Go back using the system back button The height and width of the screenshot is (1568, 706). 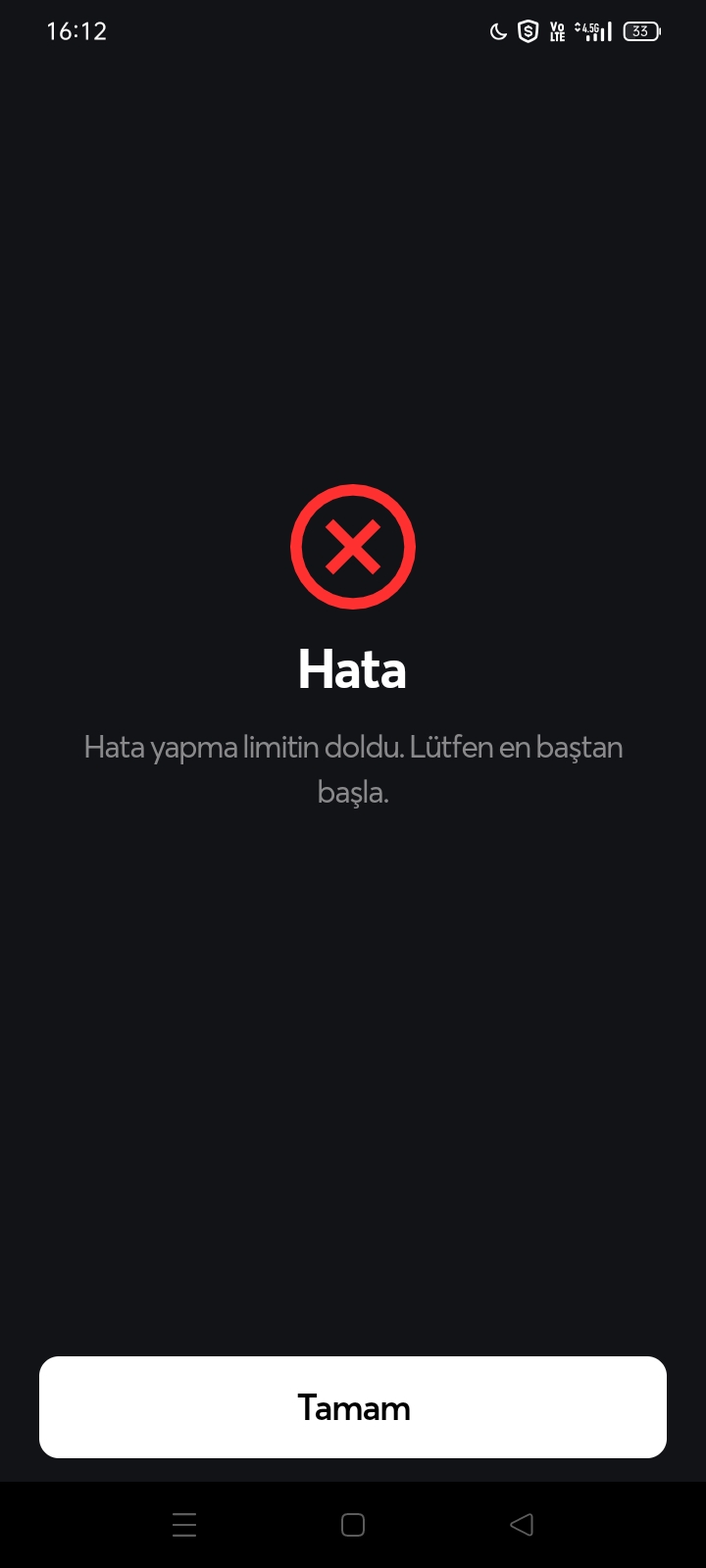(522, 1524)
